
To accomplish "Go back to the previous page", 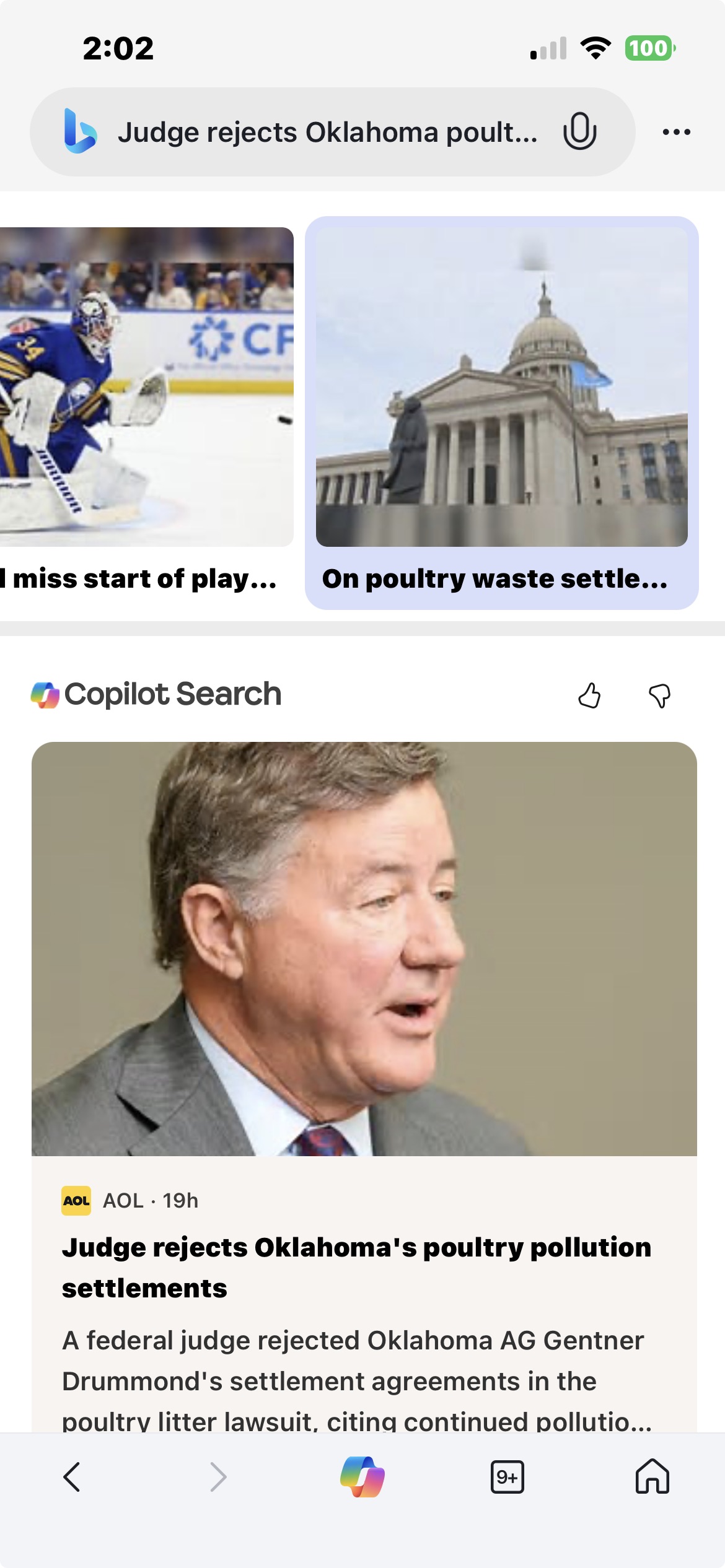I will 72,1477.
